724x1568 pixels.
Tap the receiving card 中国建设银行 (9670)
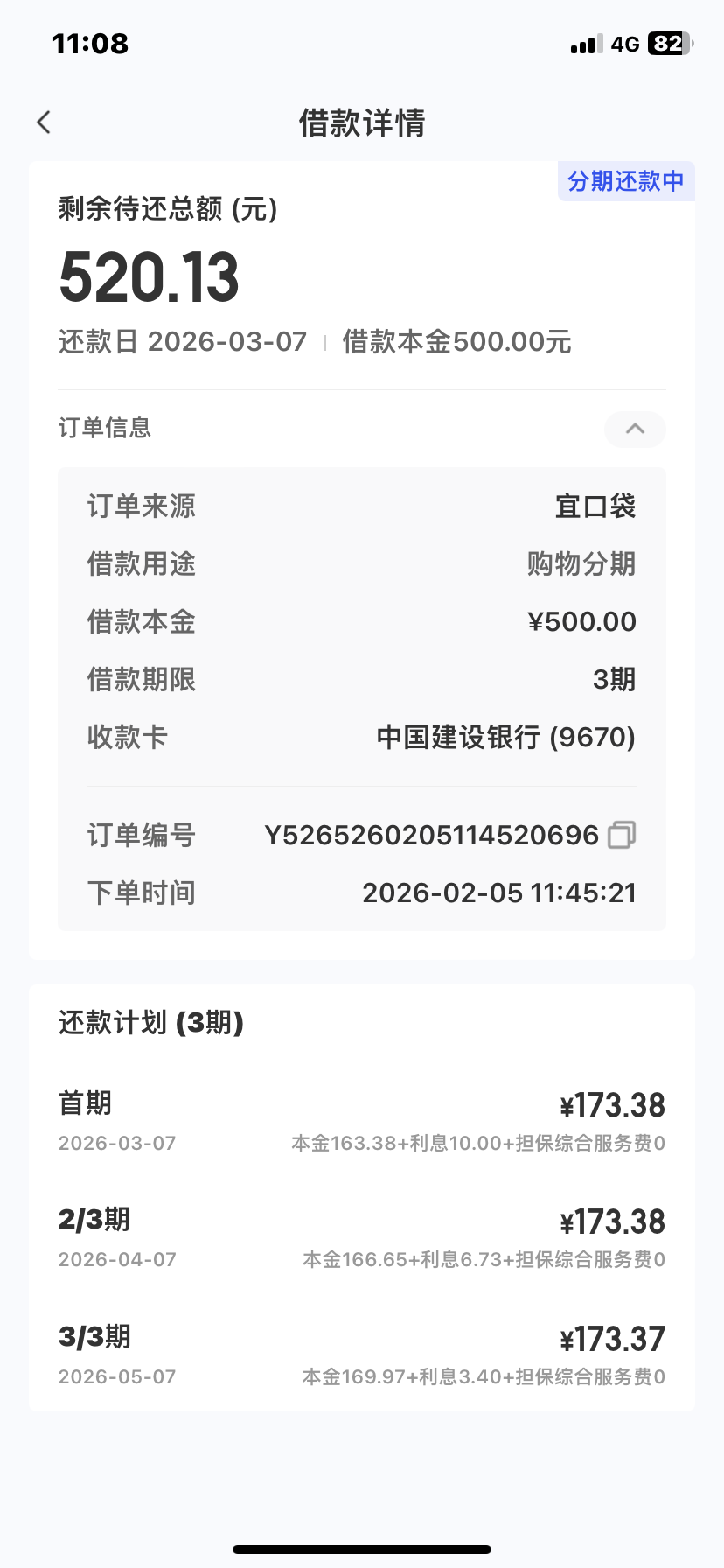click(505, 738)
